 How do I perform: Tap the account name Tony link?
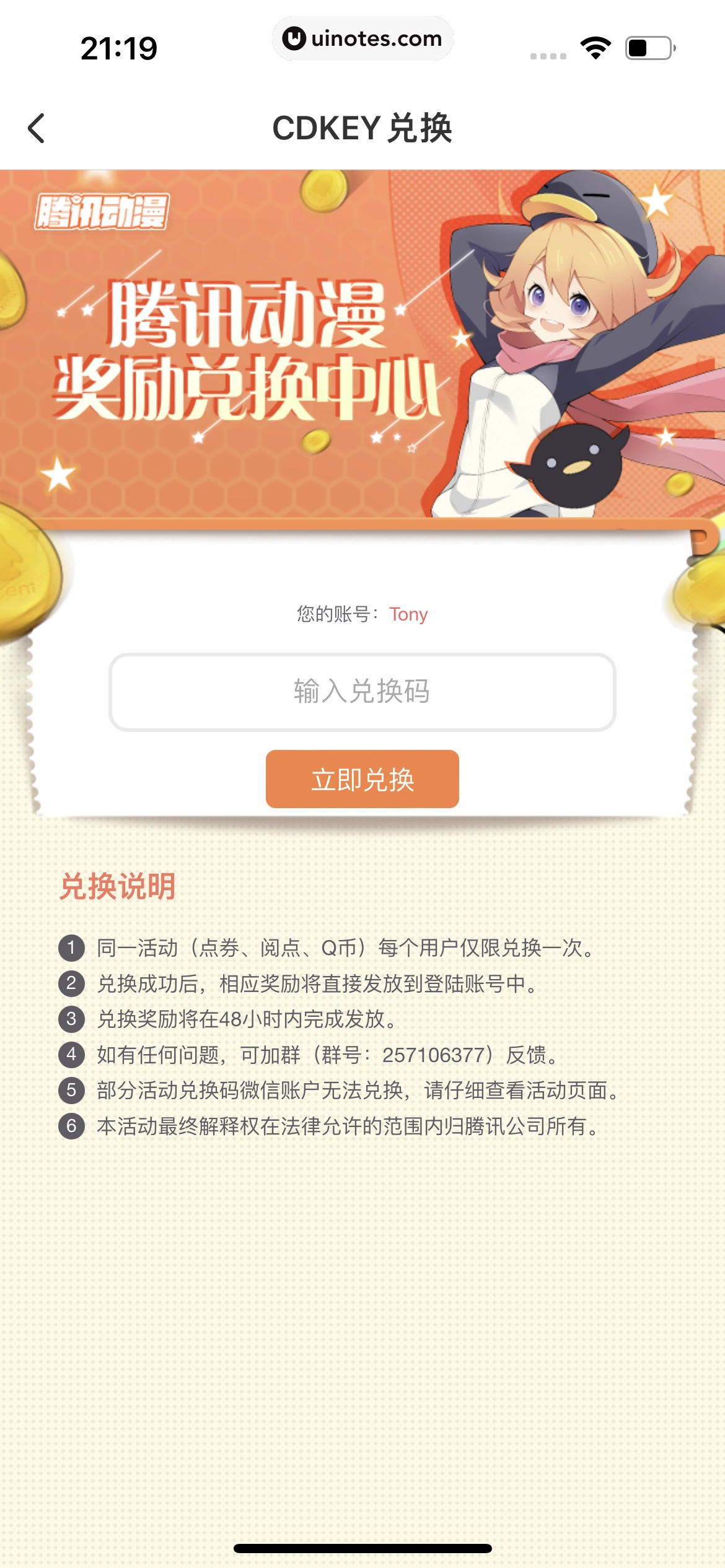[x=409, y=614]
